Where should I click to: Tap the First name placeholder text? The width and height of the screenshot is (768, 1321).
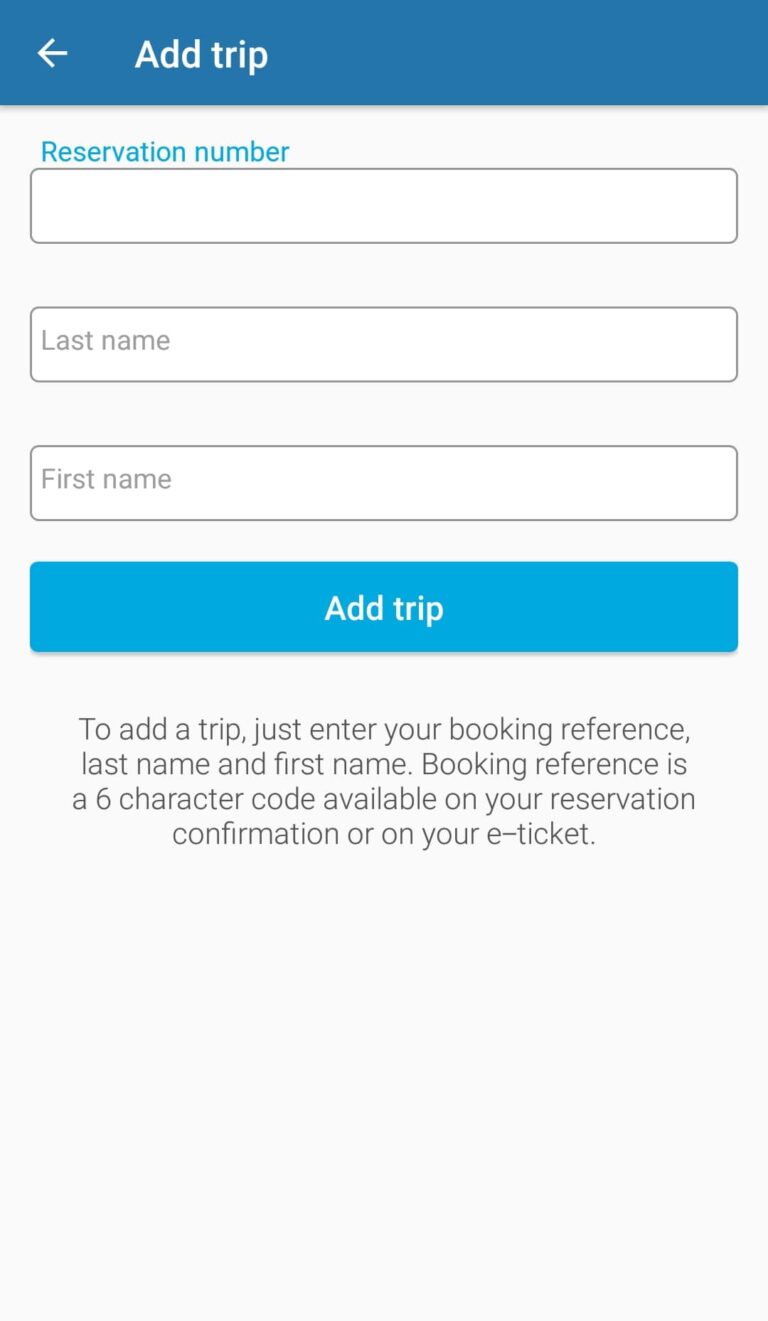click(106, 480)
